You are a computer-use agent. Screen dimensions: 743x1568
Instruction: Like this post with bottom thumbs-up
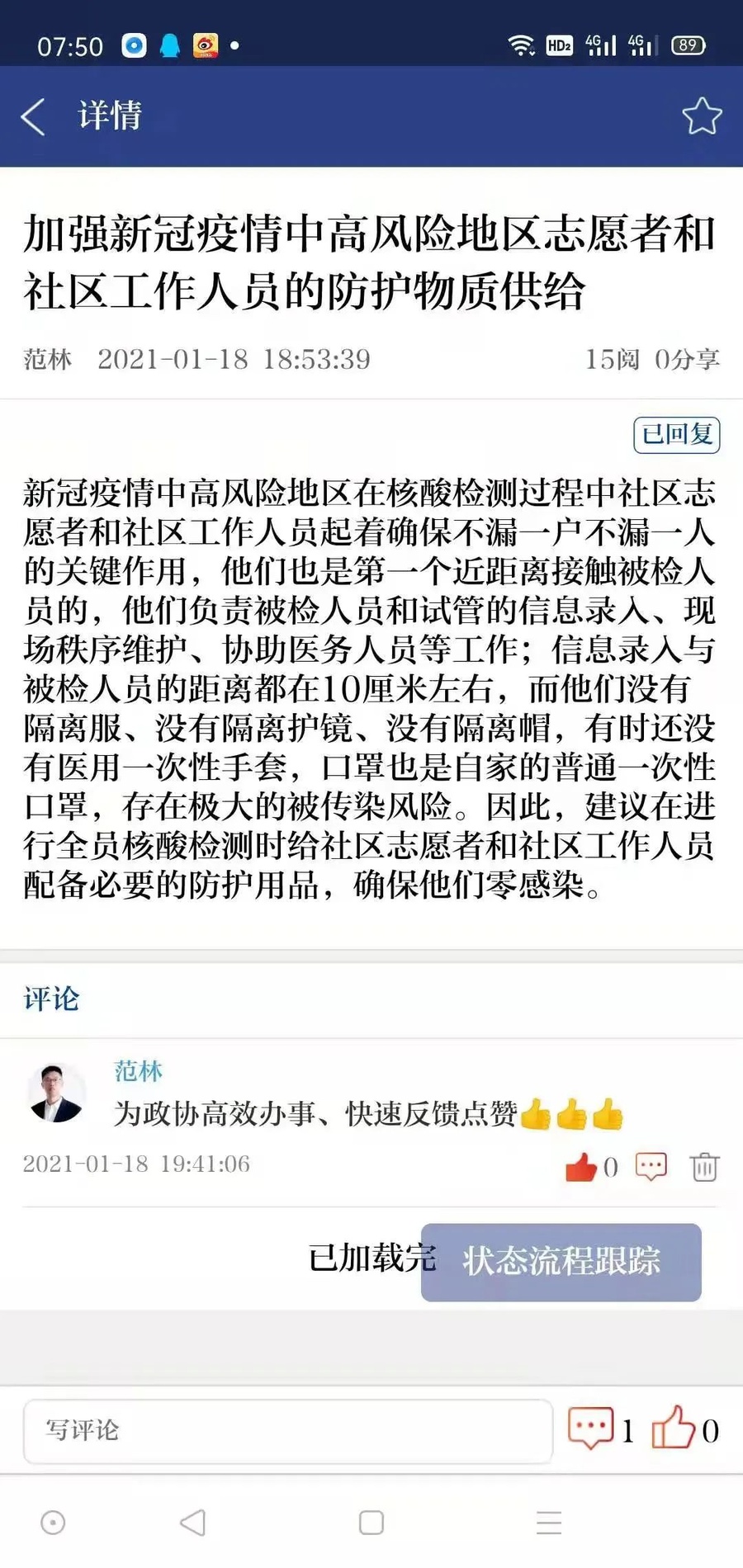[674, 1429]
